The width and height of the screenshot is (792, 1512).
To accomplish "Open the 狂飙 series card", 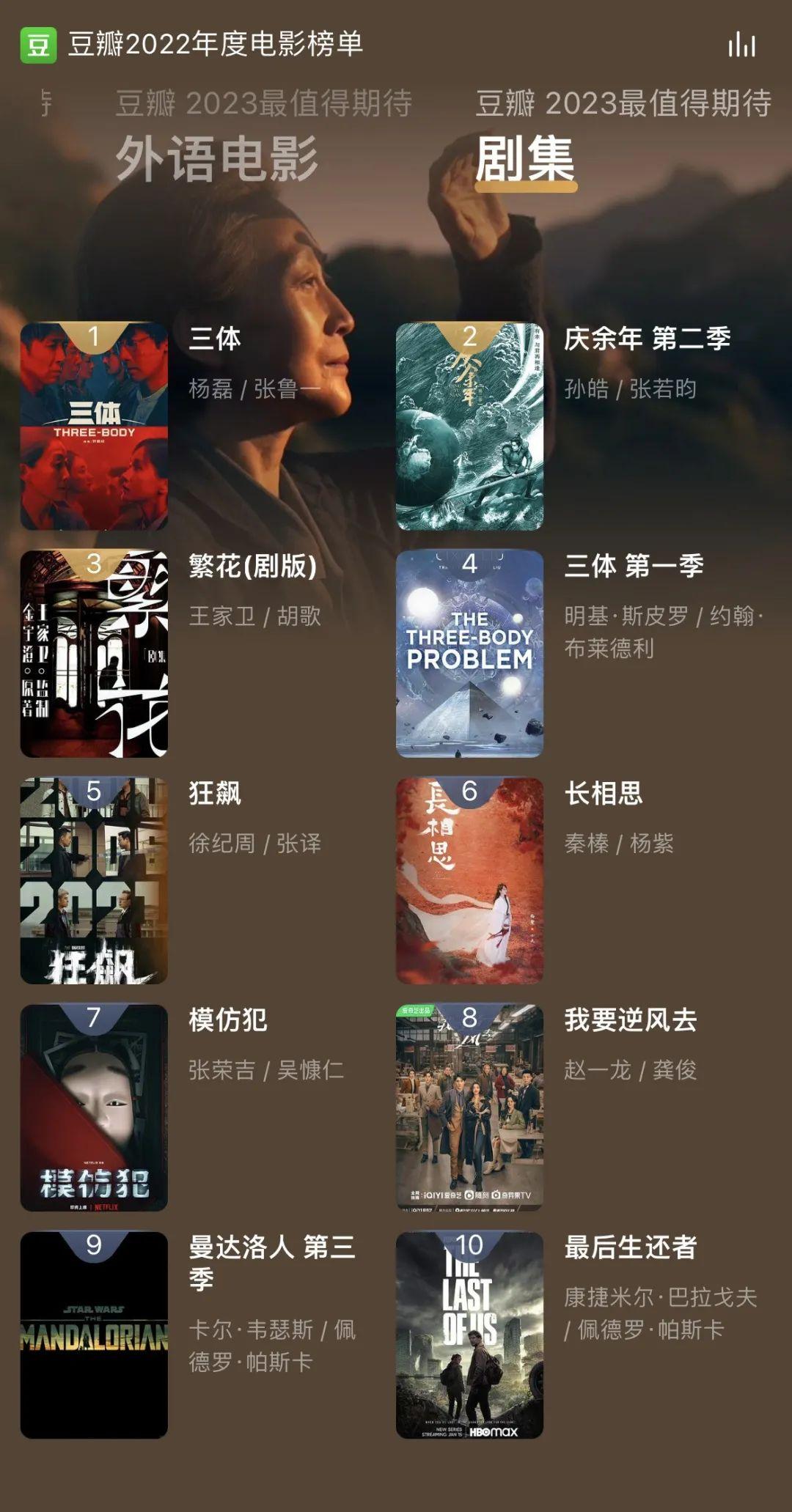I will point(94,880).
